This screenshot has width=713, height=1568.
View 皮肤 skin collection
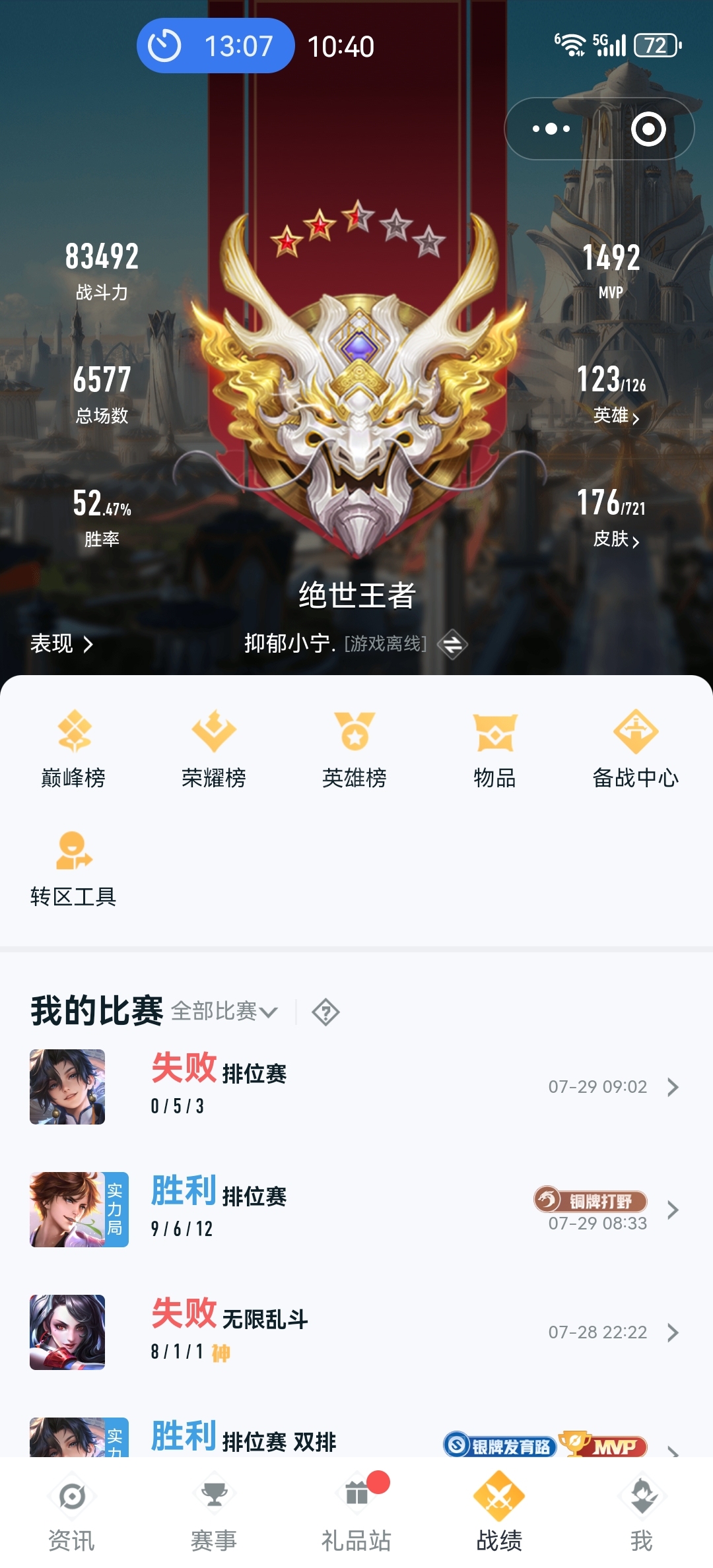[x=615, y=539]
